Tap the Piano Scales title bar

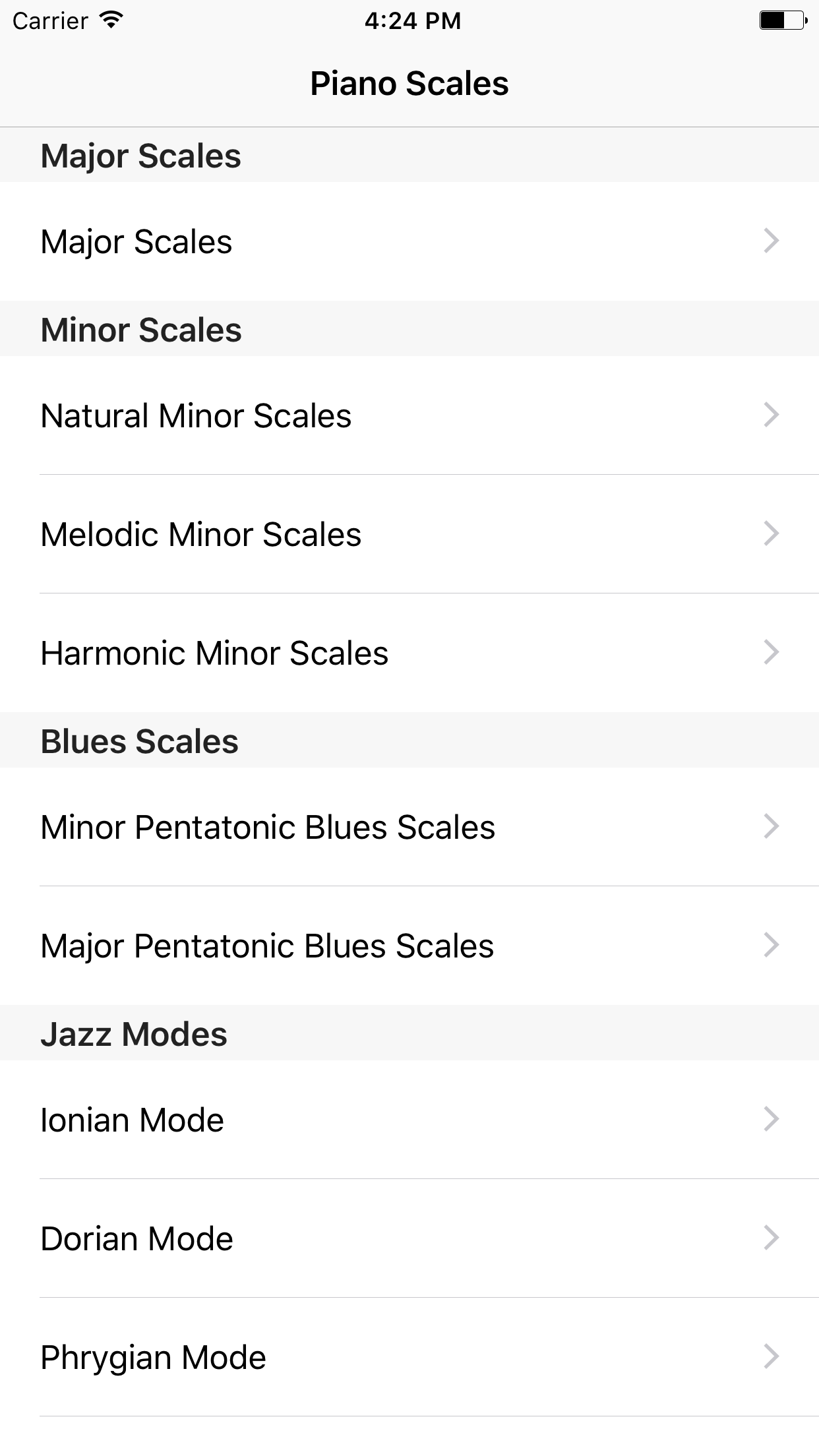[409, 83]
